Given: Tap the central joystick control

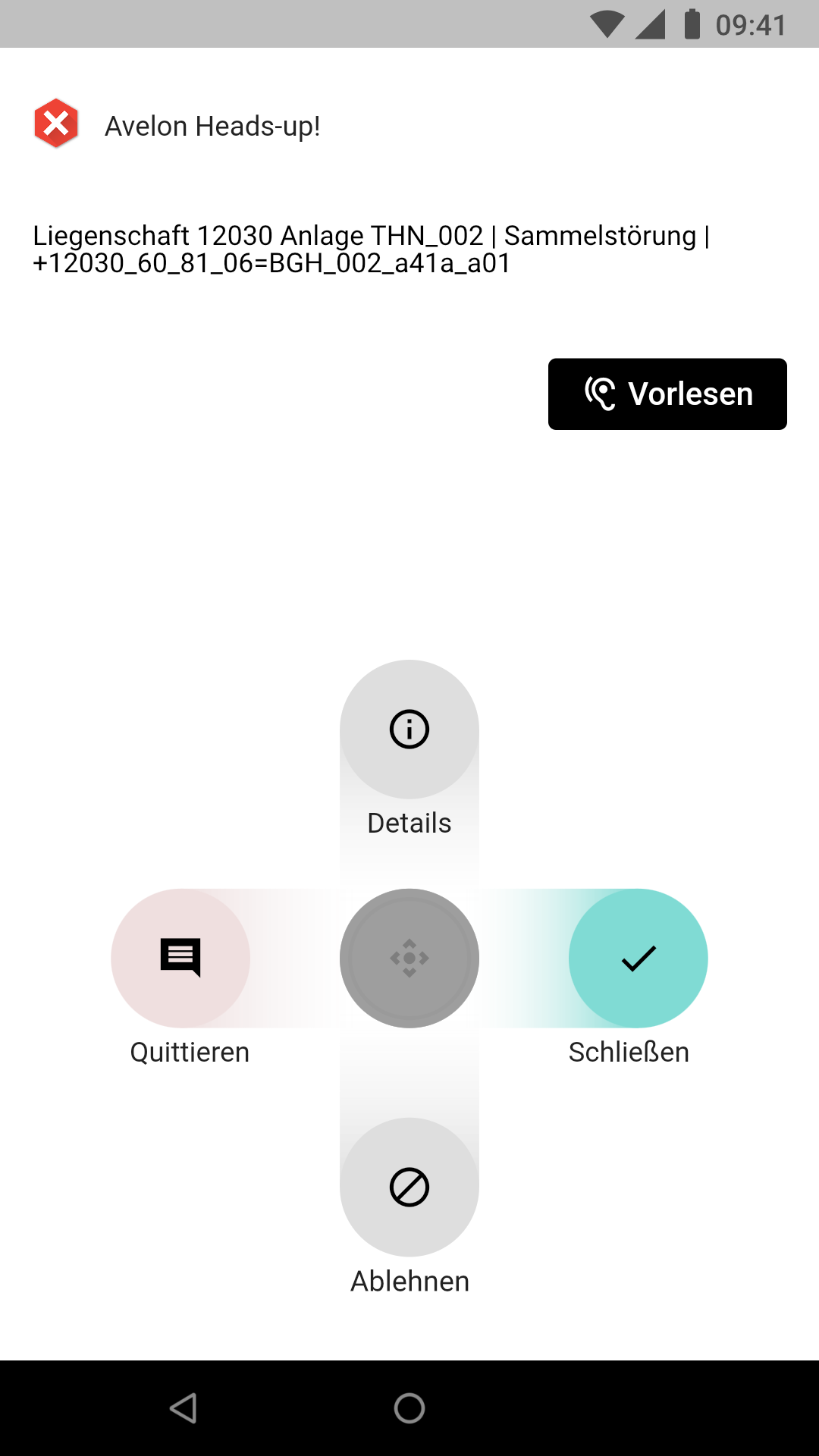Looking at the screenshot, I should (x=409, y=959).
